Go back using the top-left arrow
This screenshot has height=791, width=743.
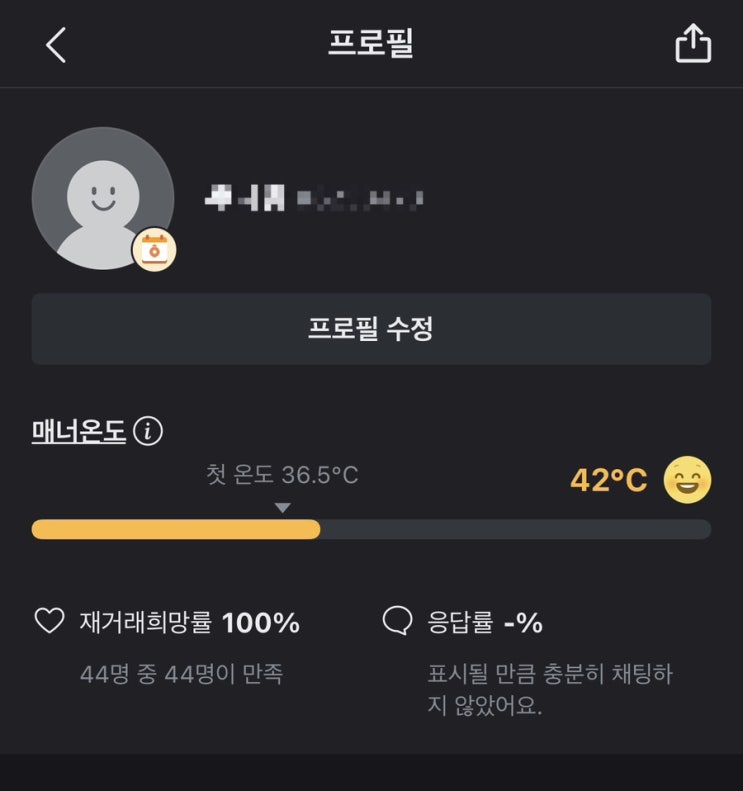click(x=56, y=45)
